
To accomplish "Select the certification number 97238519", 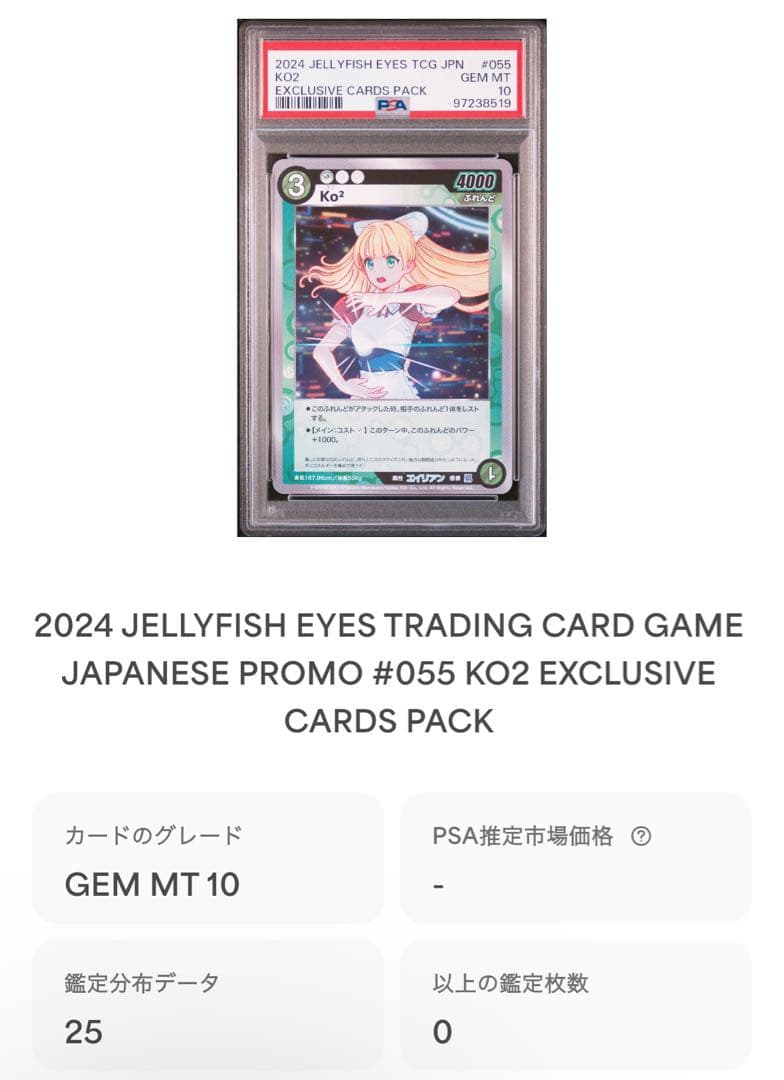I will 481,101.
